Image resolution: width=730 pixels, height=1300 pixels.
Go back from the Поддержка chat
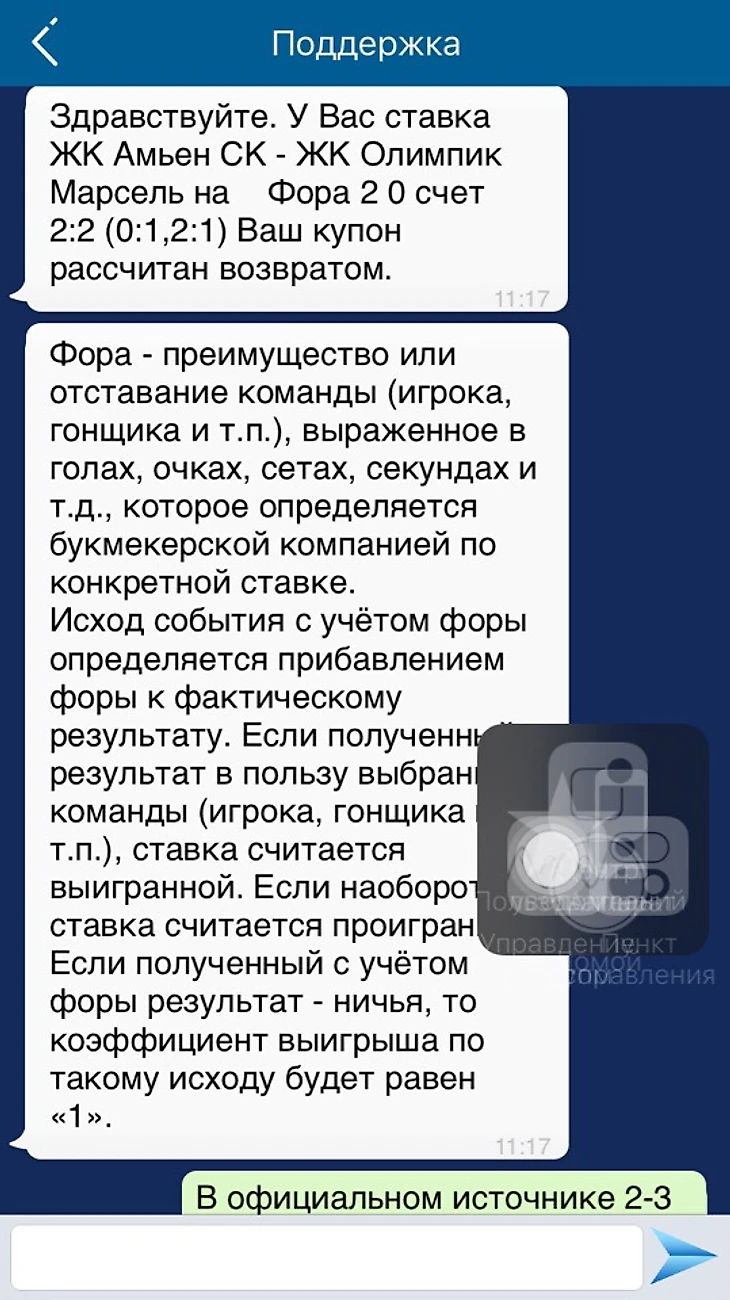pos(45,43)
